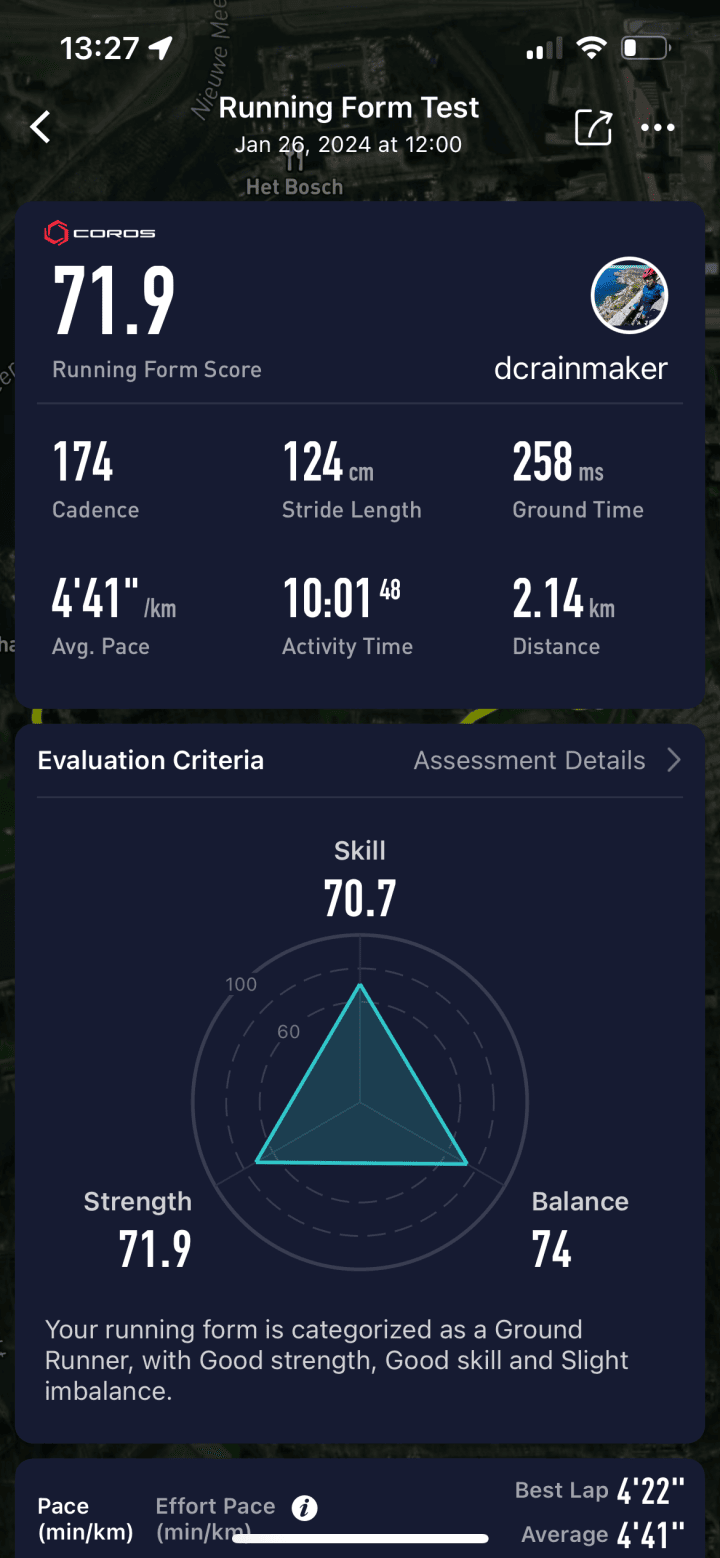Screen dimensions: 720x1558
Task: Open dcrainmaker profile picture
Action: [x=630, y=296]
